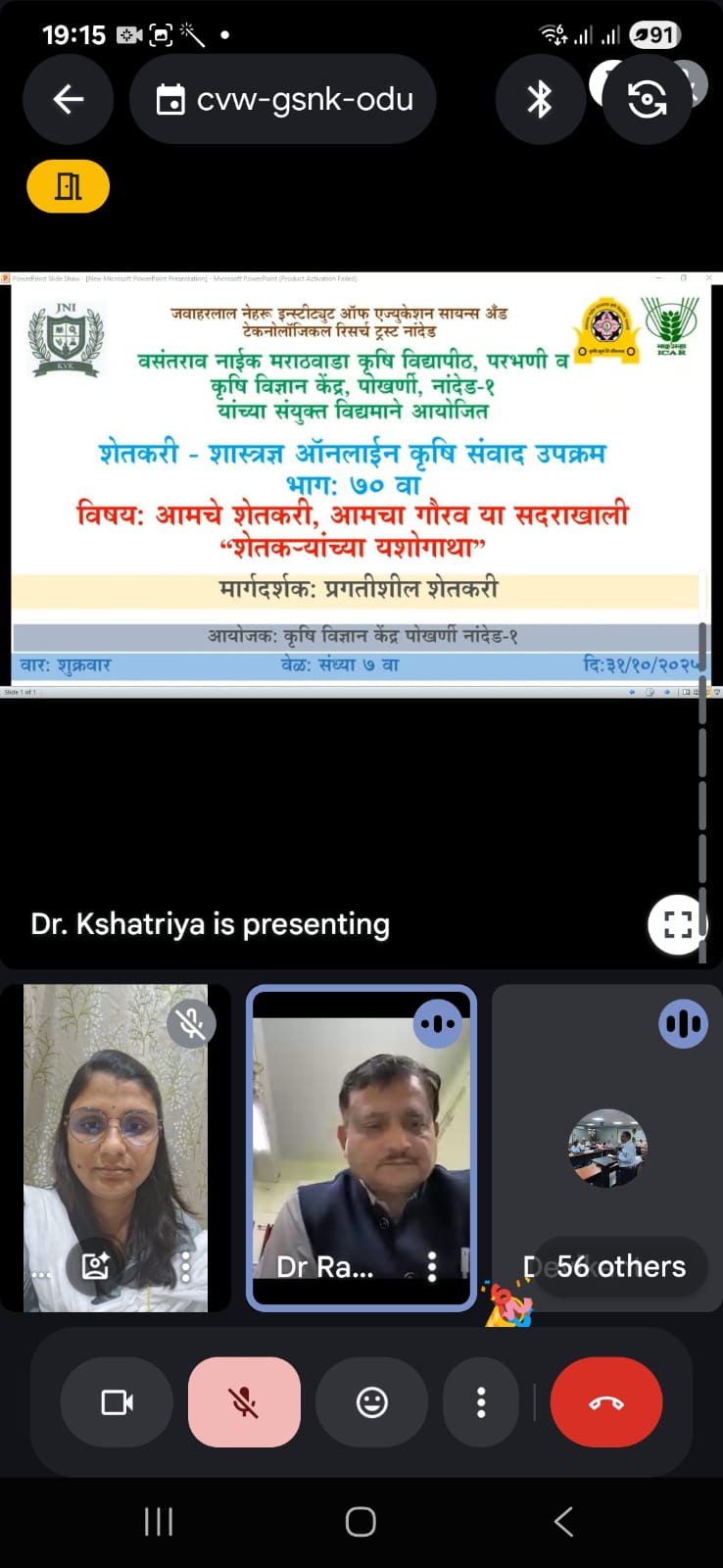Open the Dr Ra... participant video tile
The width and height of the screenshot is (723, 1568).
click(x=361, y=1137)
